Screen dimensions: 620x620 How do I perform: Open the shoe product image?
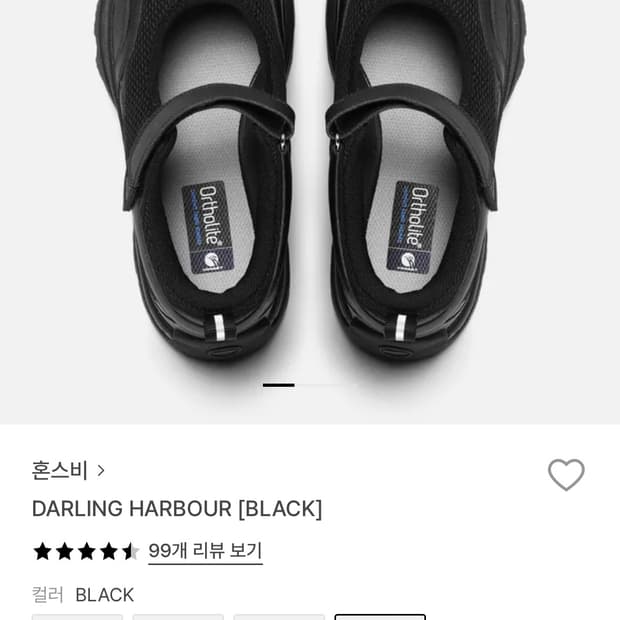point(310,212)
